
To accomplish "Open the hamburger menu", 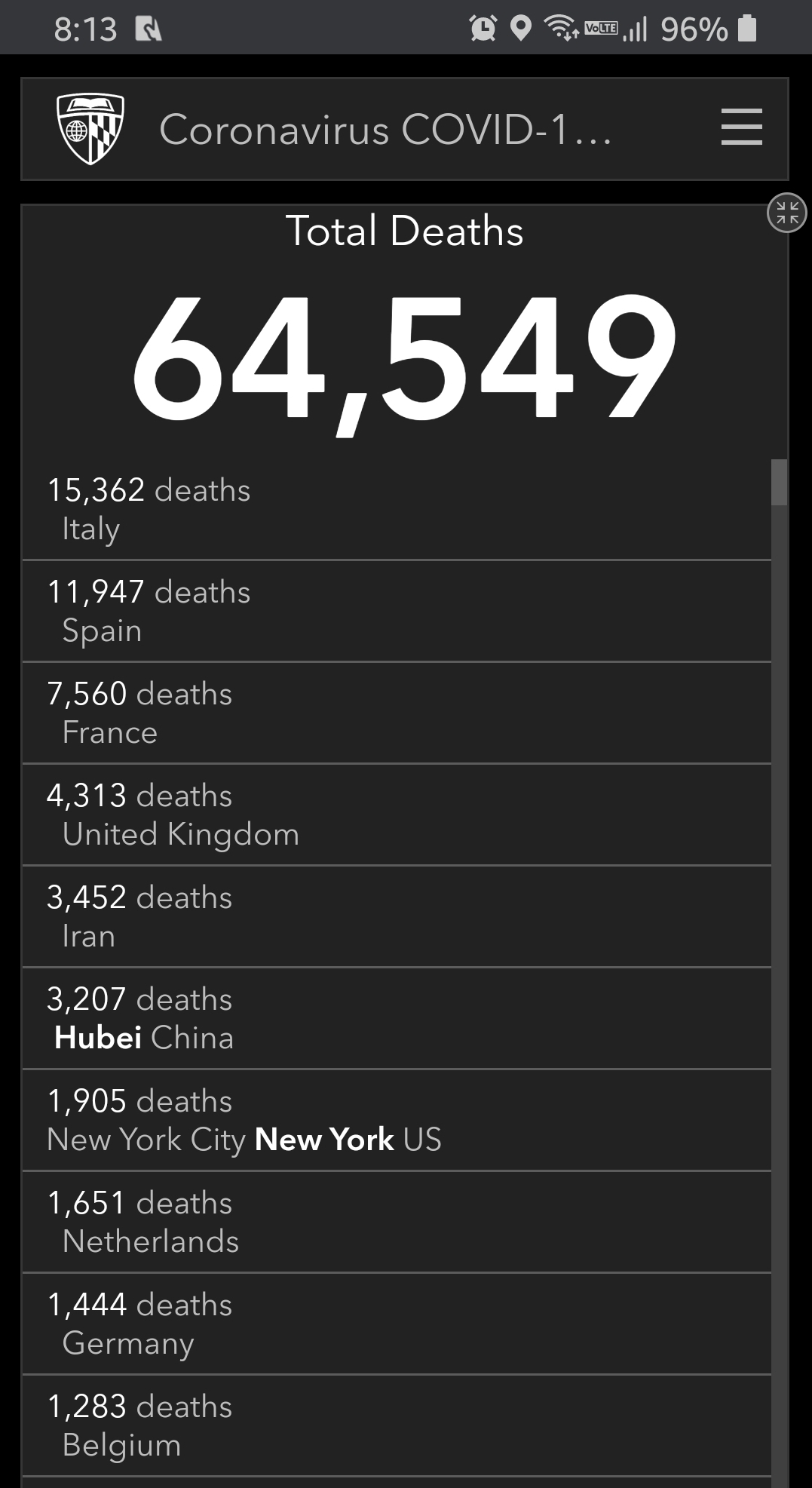I will 741,127.
